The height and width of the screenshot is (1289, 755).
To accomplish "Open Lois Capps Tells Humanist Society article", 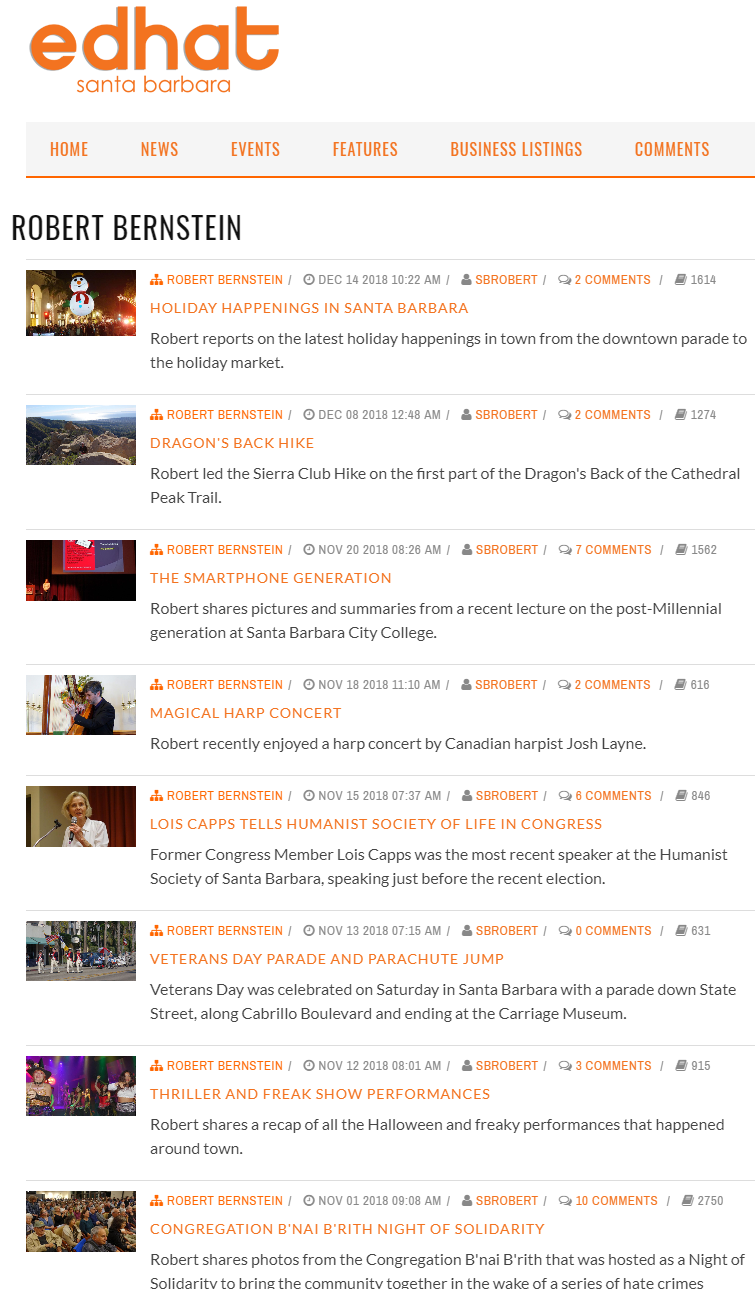I will pyautogui.click(x=376, y=824).
